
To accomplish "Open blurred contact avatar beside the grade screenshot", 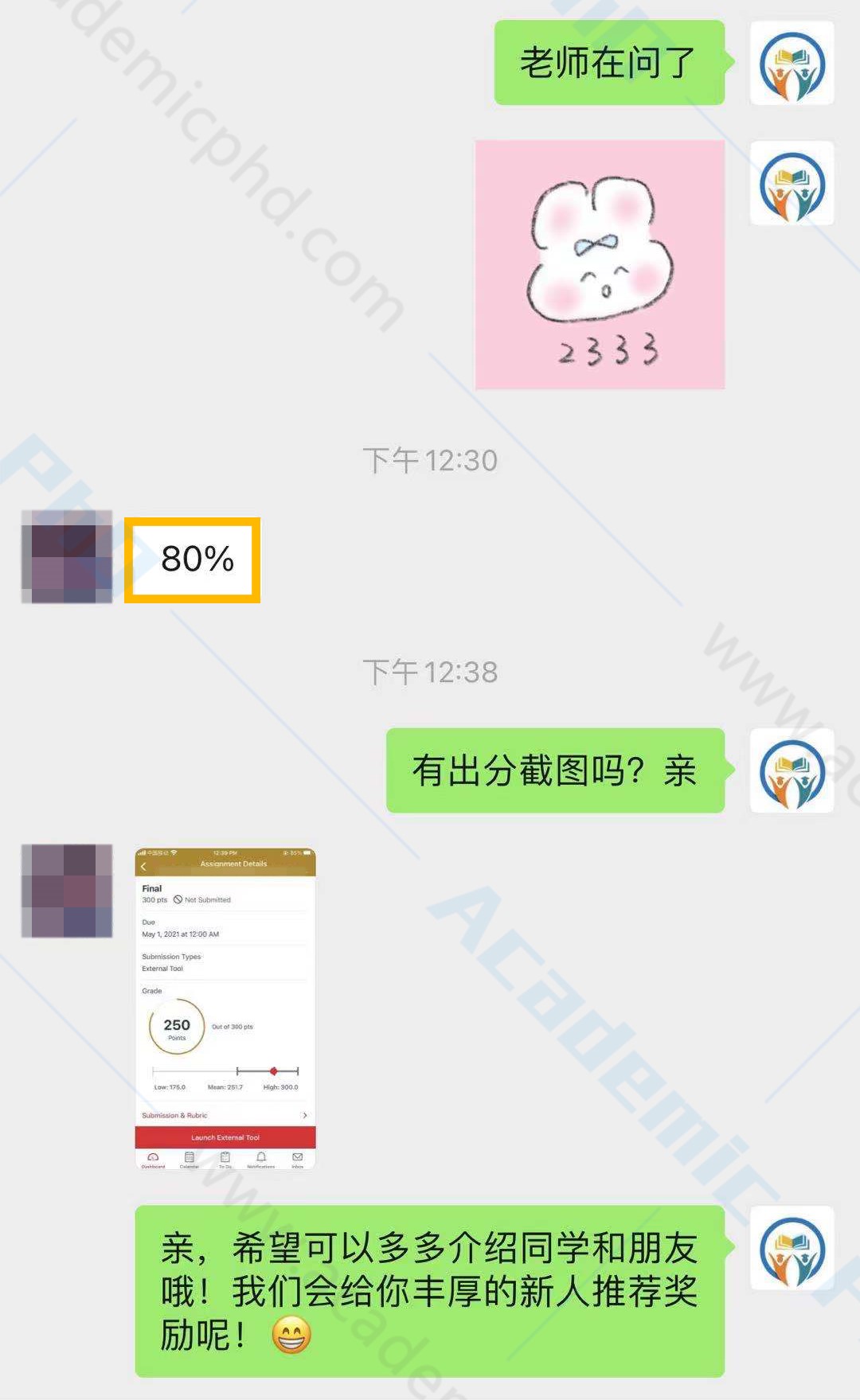I will point(67,891).
